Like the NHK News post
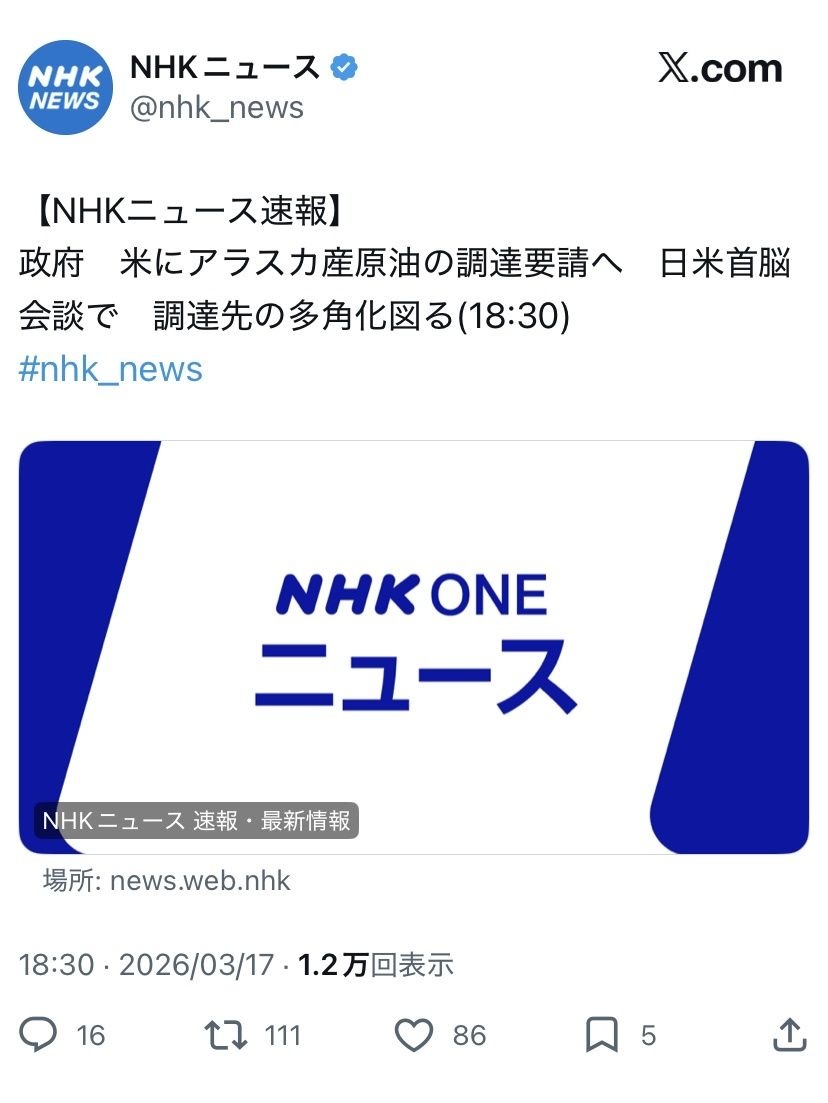 (x=413, y=1035)
